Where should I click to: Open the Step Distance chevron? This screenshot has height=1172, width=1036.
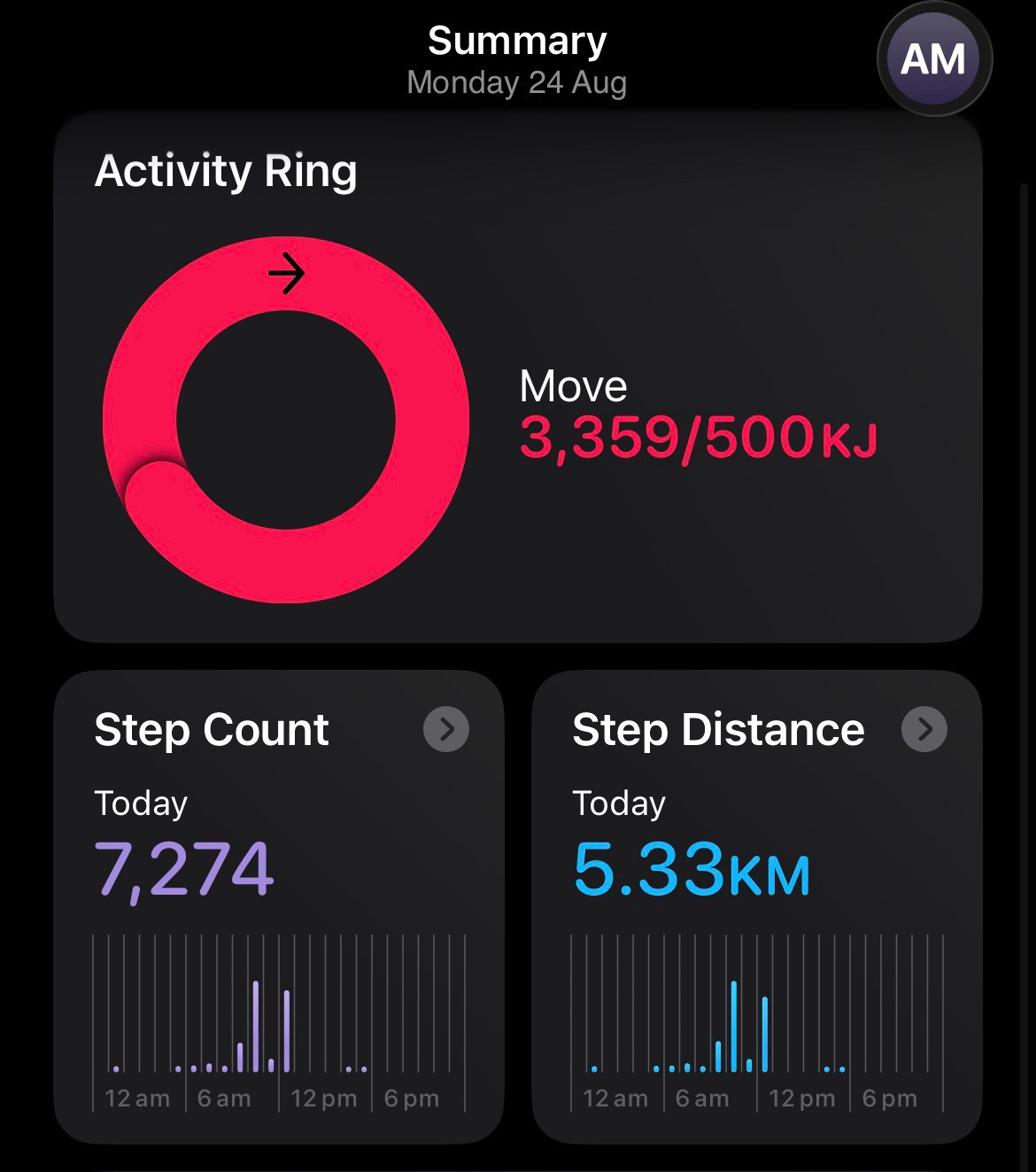click(x=924, y=729)
